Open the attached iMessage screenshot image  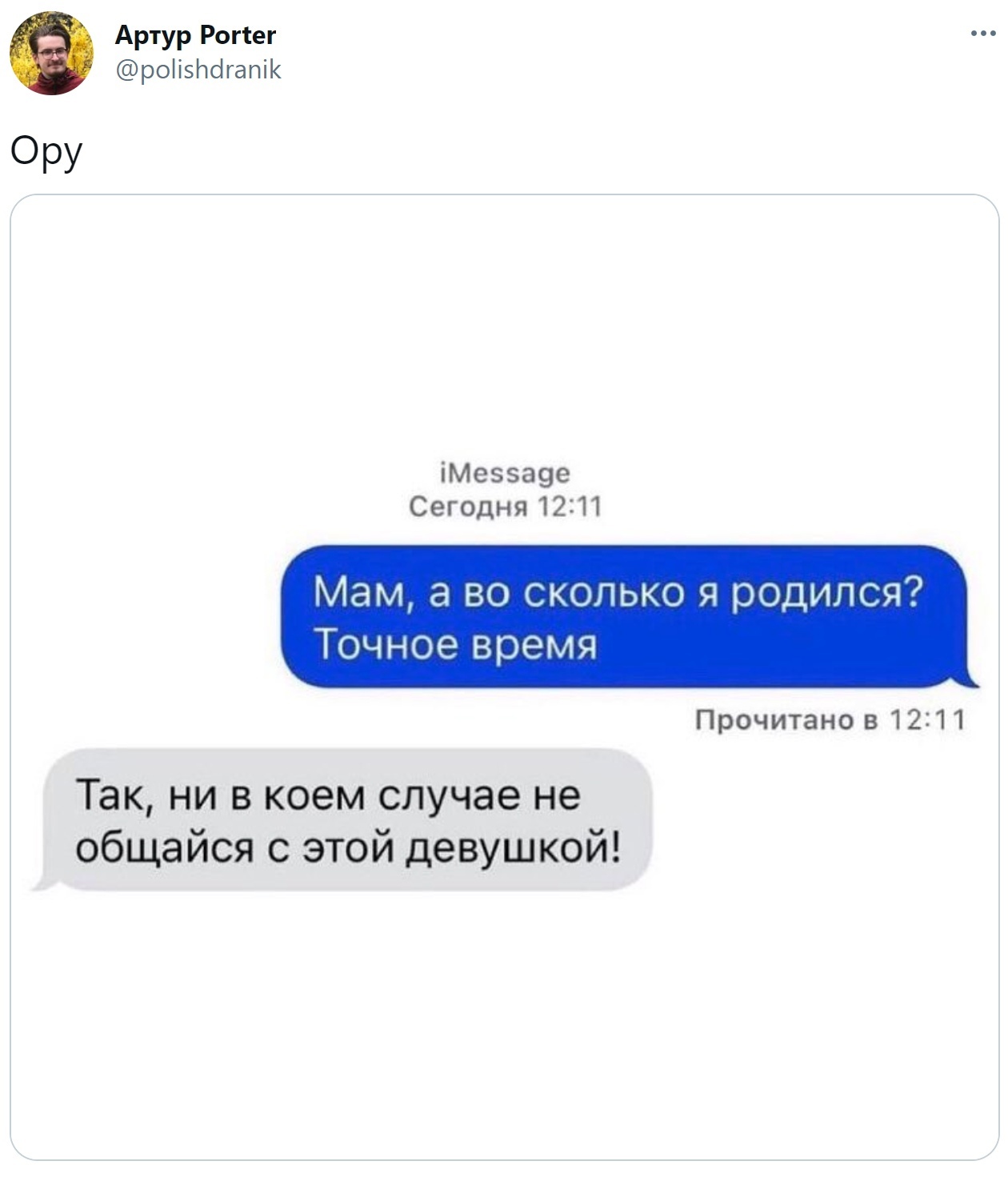504,677
